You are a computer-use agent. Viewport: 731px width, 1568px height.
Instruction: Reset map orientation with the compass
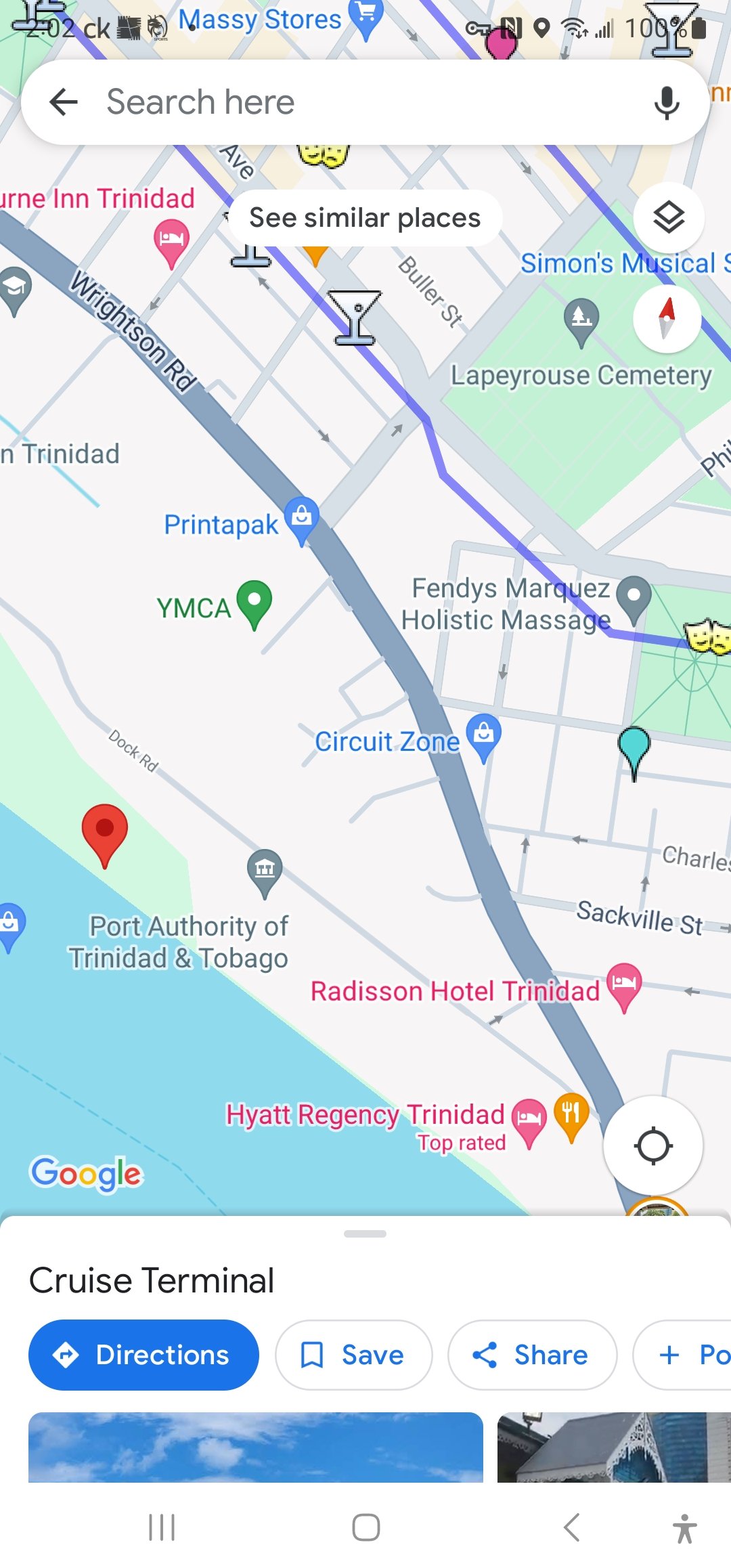click(x=667, y=319)
